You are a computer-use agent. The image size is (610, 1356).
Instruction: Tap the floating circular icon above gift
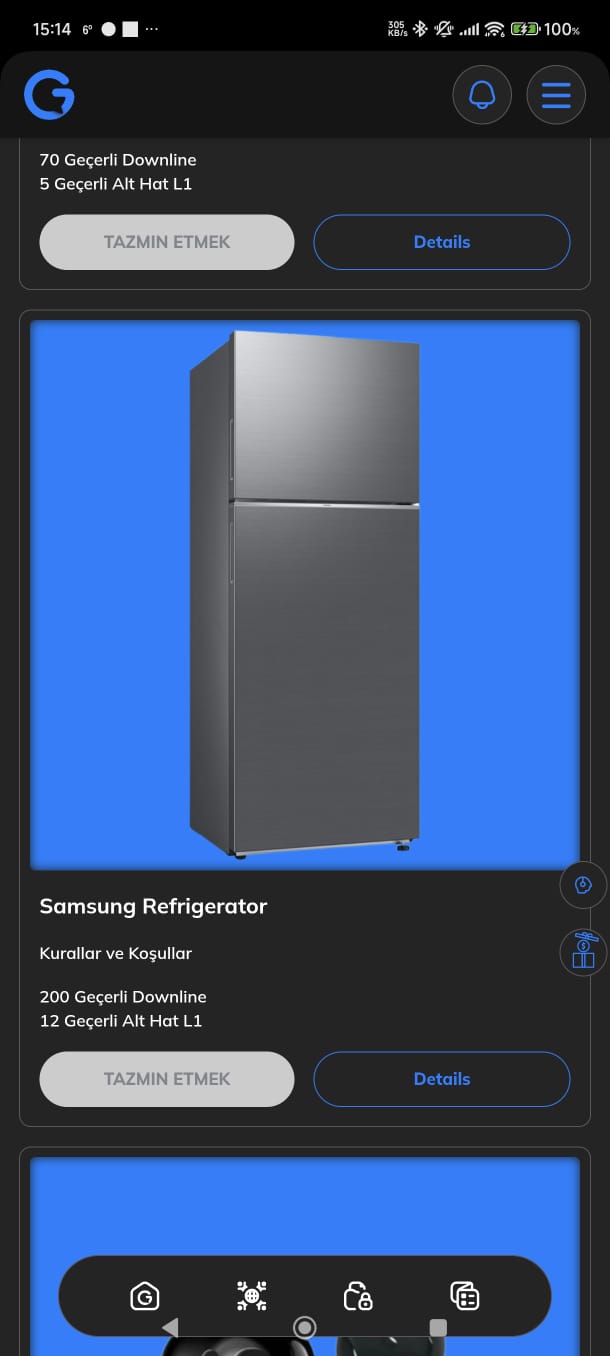pyautogui.click(x=583, y=885)
